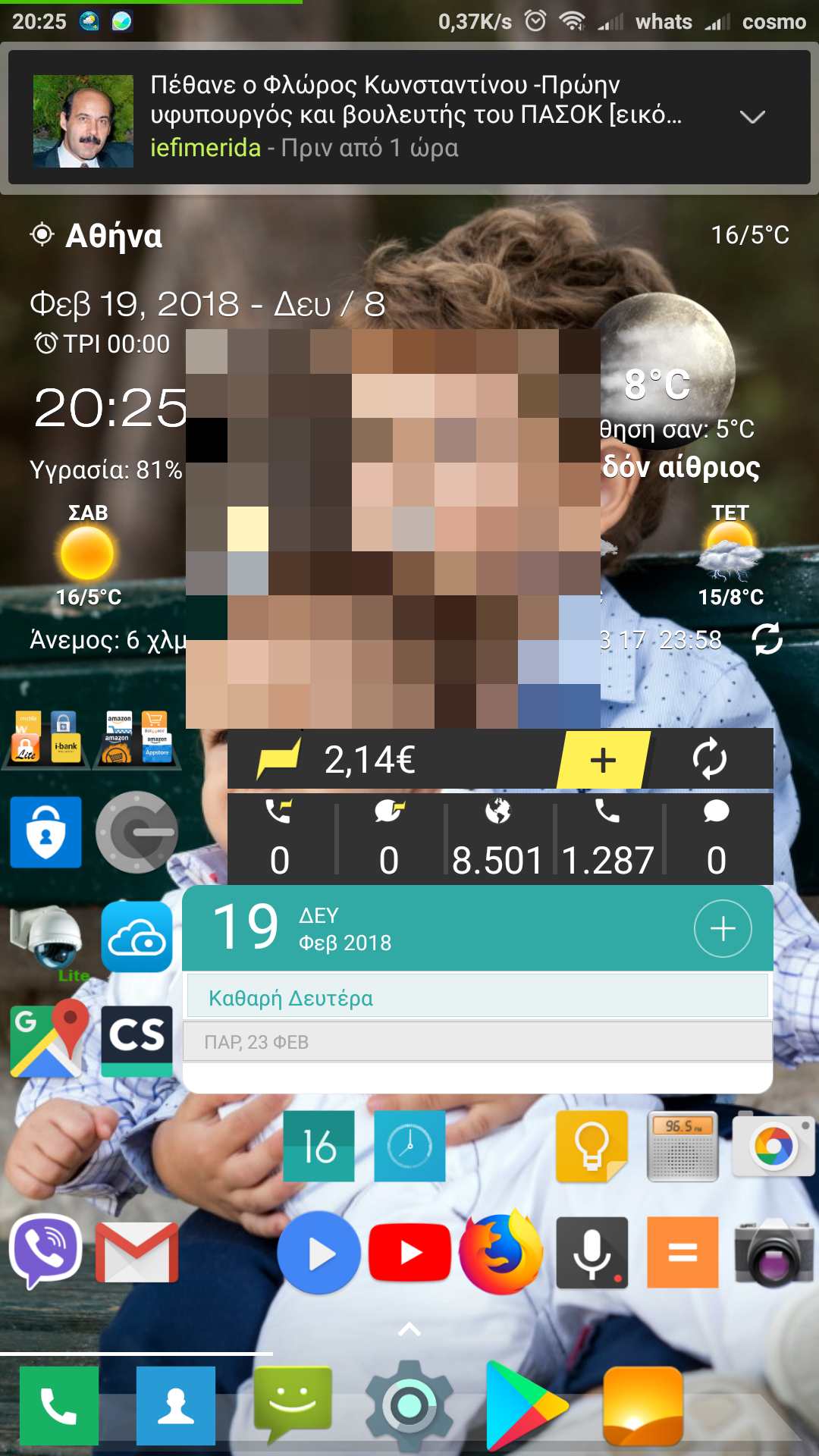
Task: Open the app drawer arrow
Action: pos(409,1329)
